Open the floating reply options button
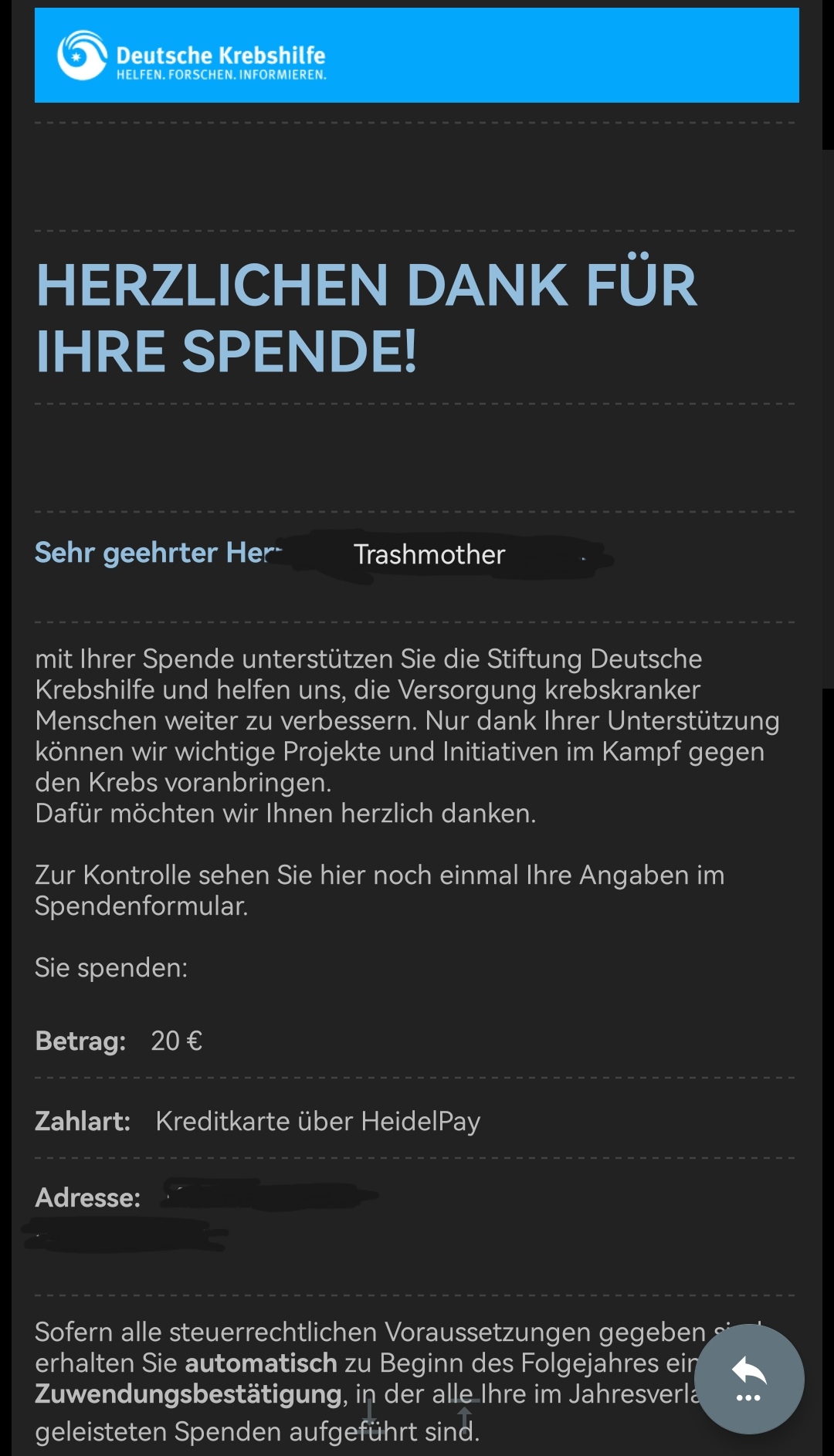The height and width of the screenshot is (1456, 834). click(748, 1379)
